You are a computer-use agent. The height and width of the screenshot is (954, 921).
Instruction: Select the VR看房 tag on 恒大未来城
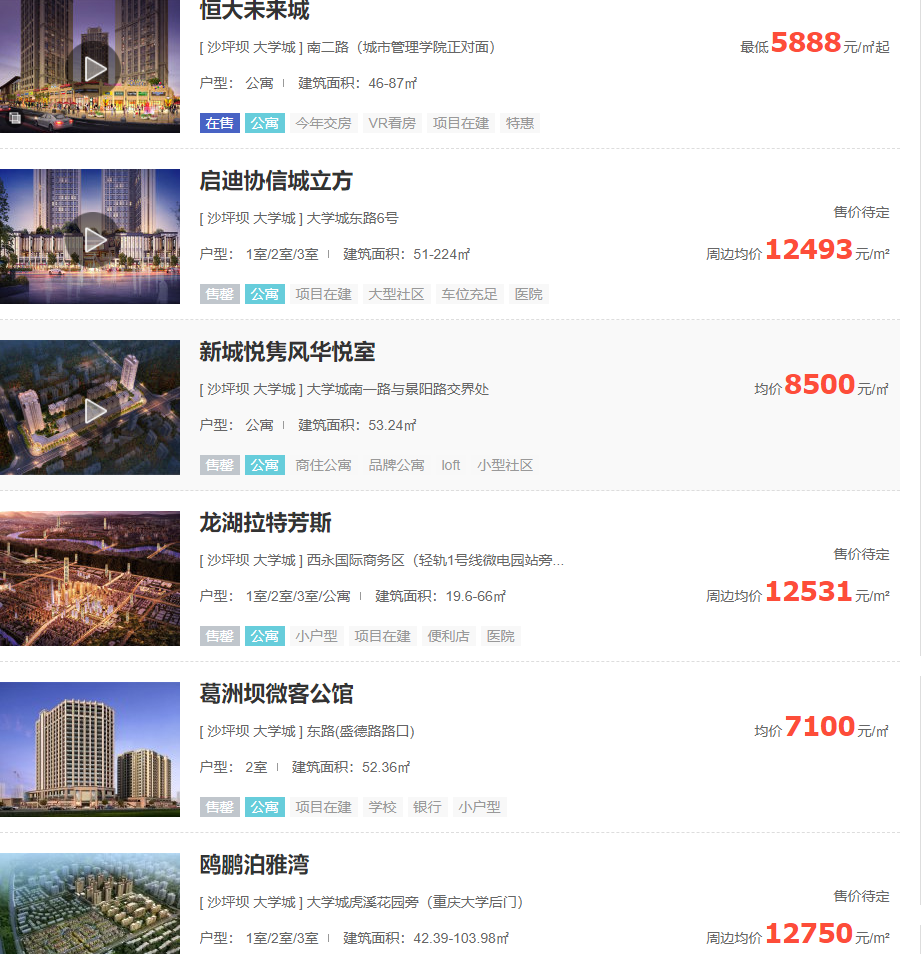[x=392, y=123]
